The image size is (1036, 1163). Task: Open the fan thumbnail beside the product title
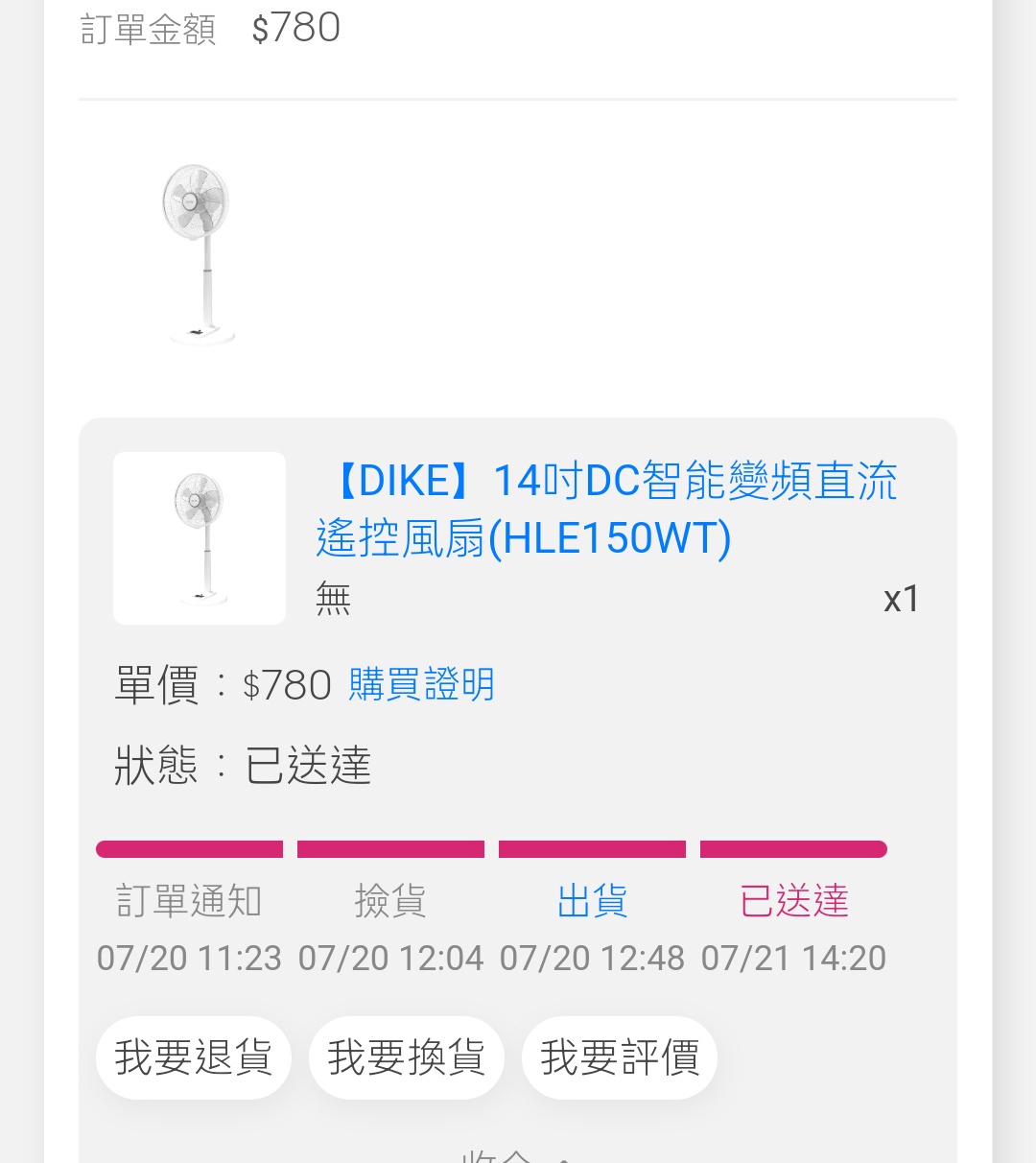point(200,538)
